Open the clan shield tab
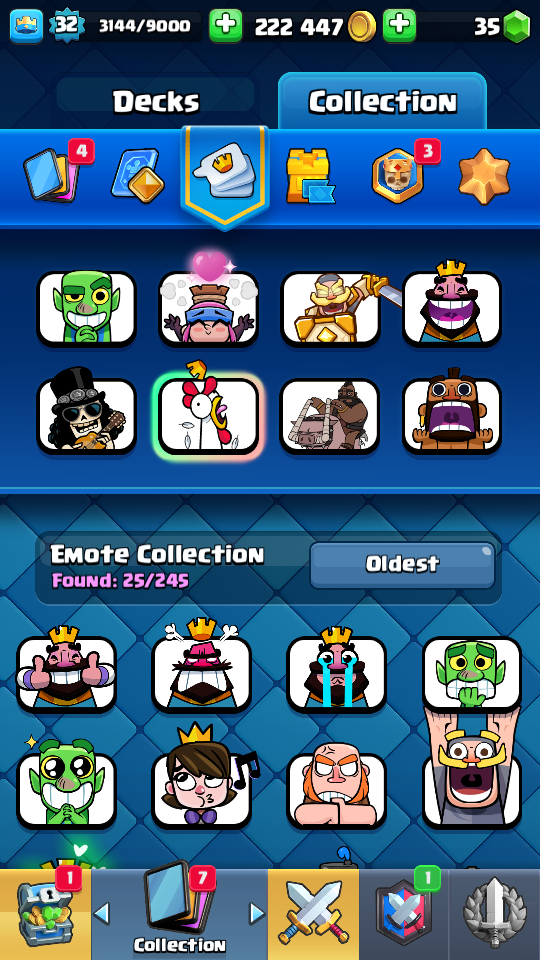The width and height of the screenshot is (540, 960). coord(404,914)
